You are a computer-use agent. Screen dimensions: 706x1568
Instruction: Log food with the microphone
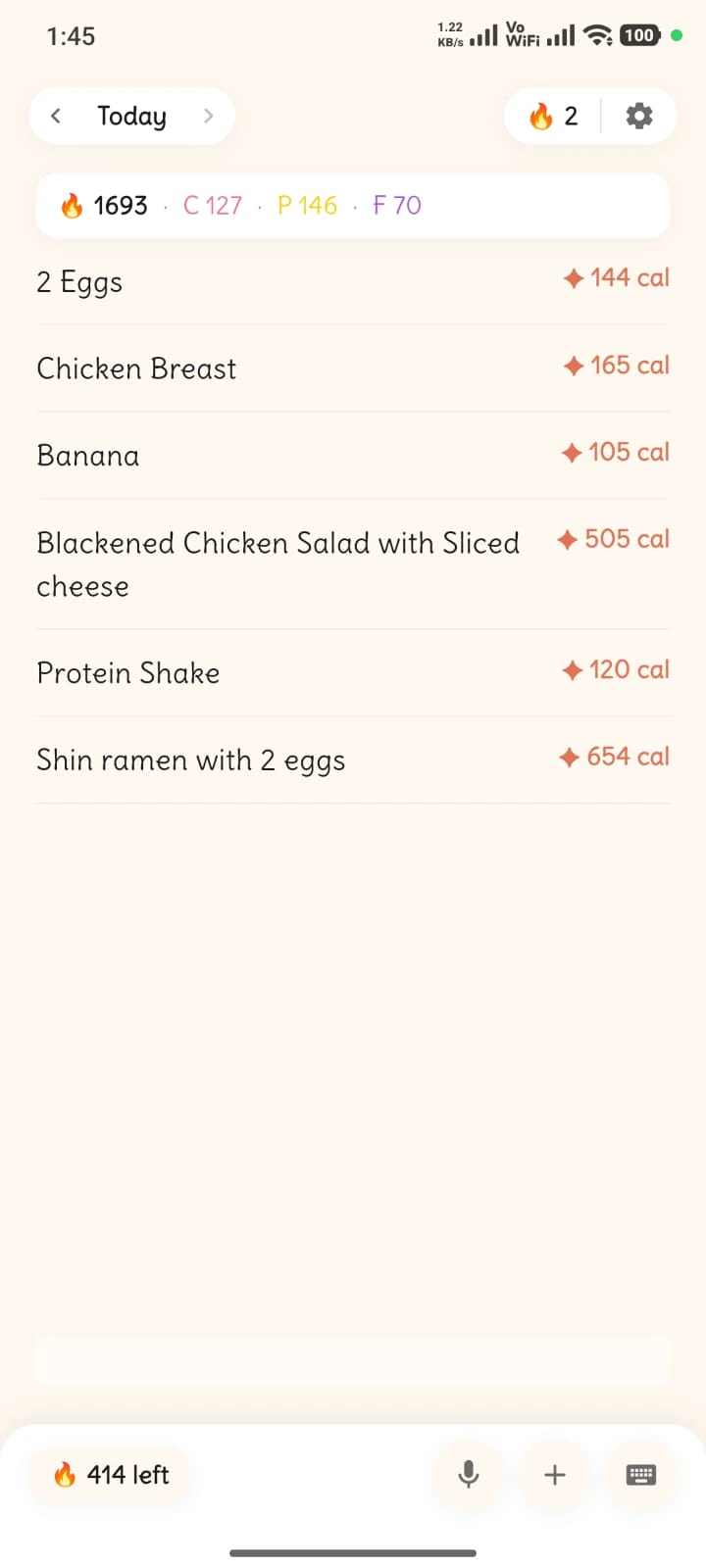pyautogui.click(x=469, y=1475)
